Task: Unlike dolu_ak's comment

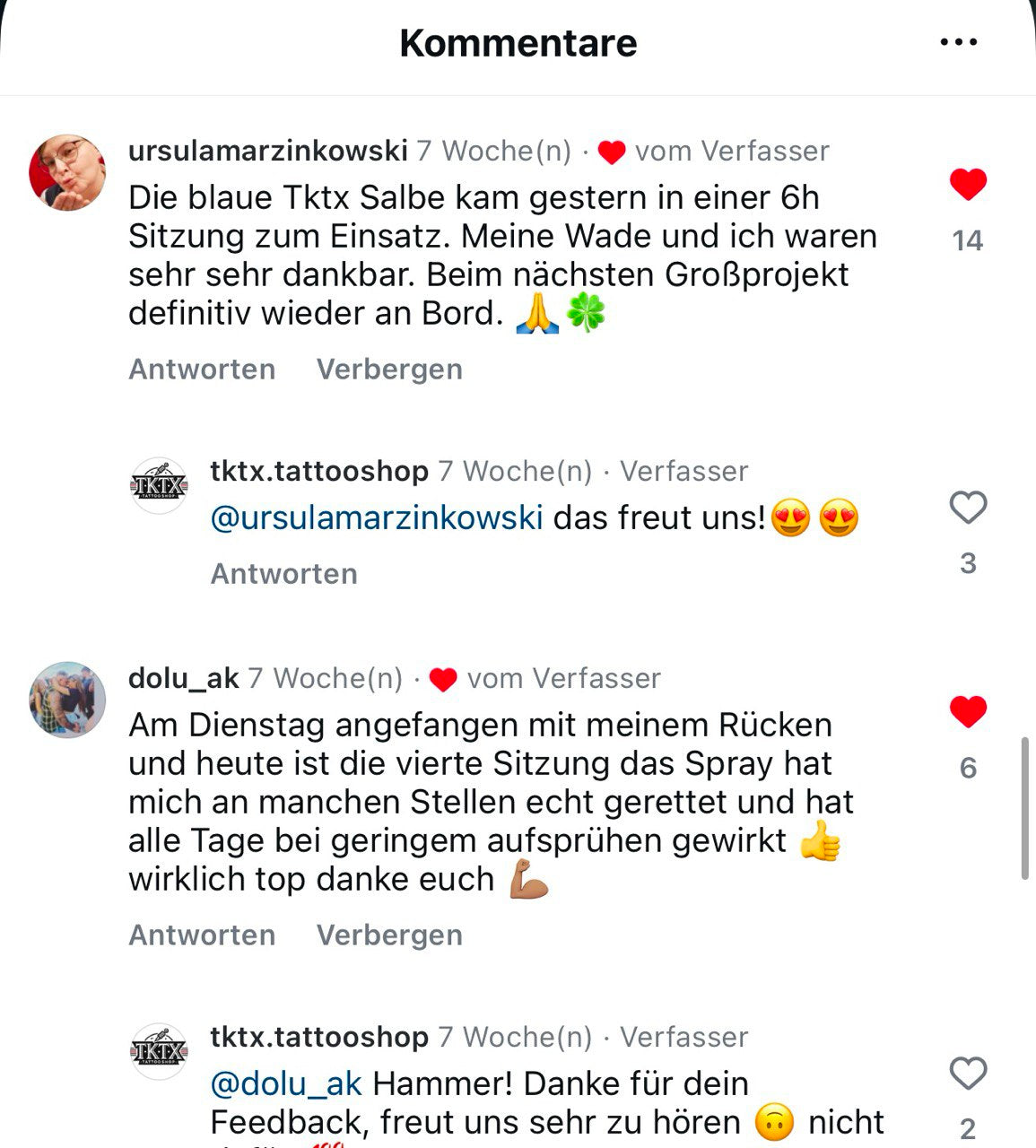Action: click(968, 712)
